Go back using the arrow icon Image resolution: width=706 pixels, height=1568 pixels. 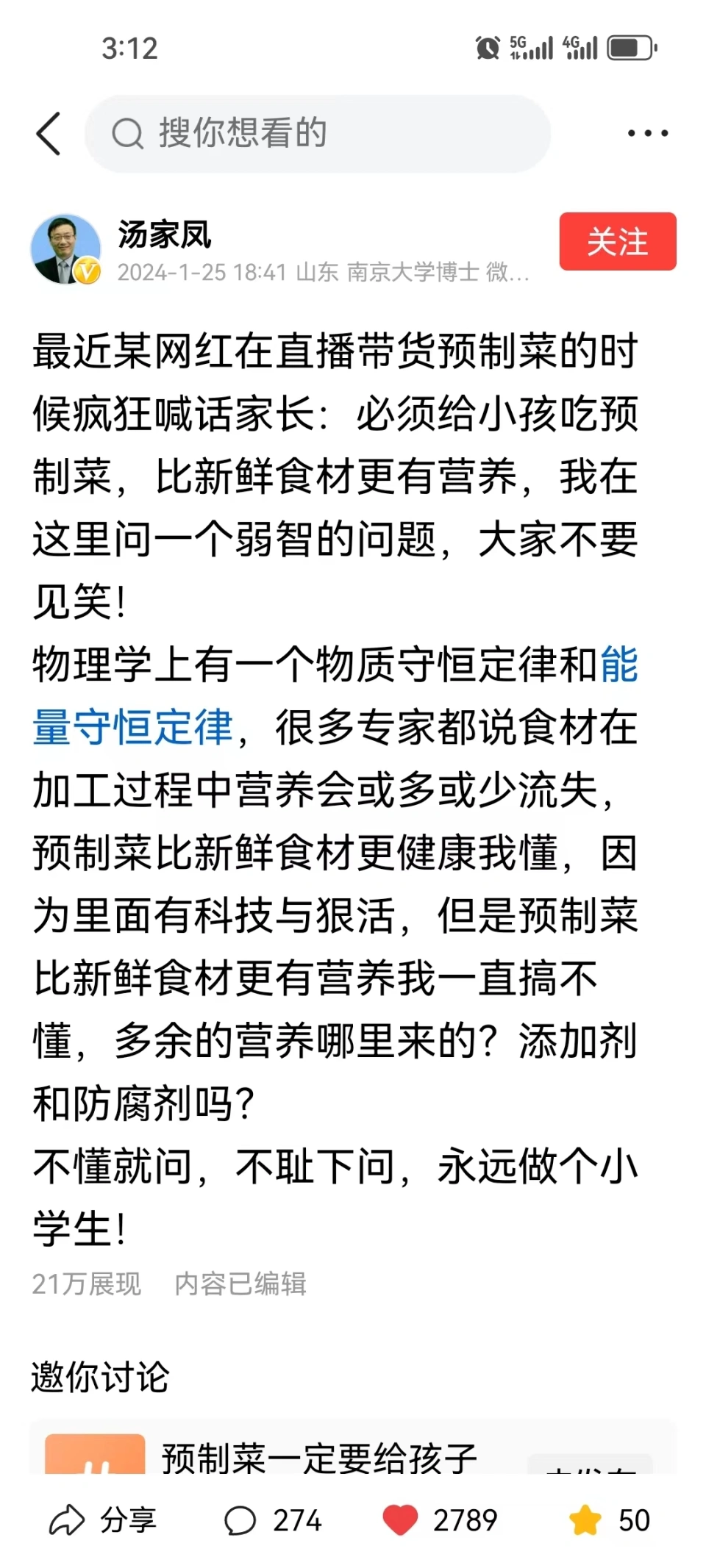click(x=49, y=134)
